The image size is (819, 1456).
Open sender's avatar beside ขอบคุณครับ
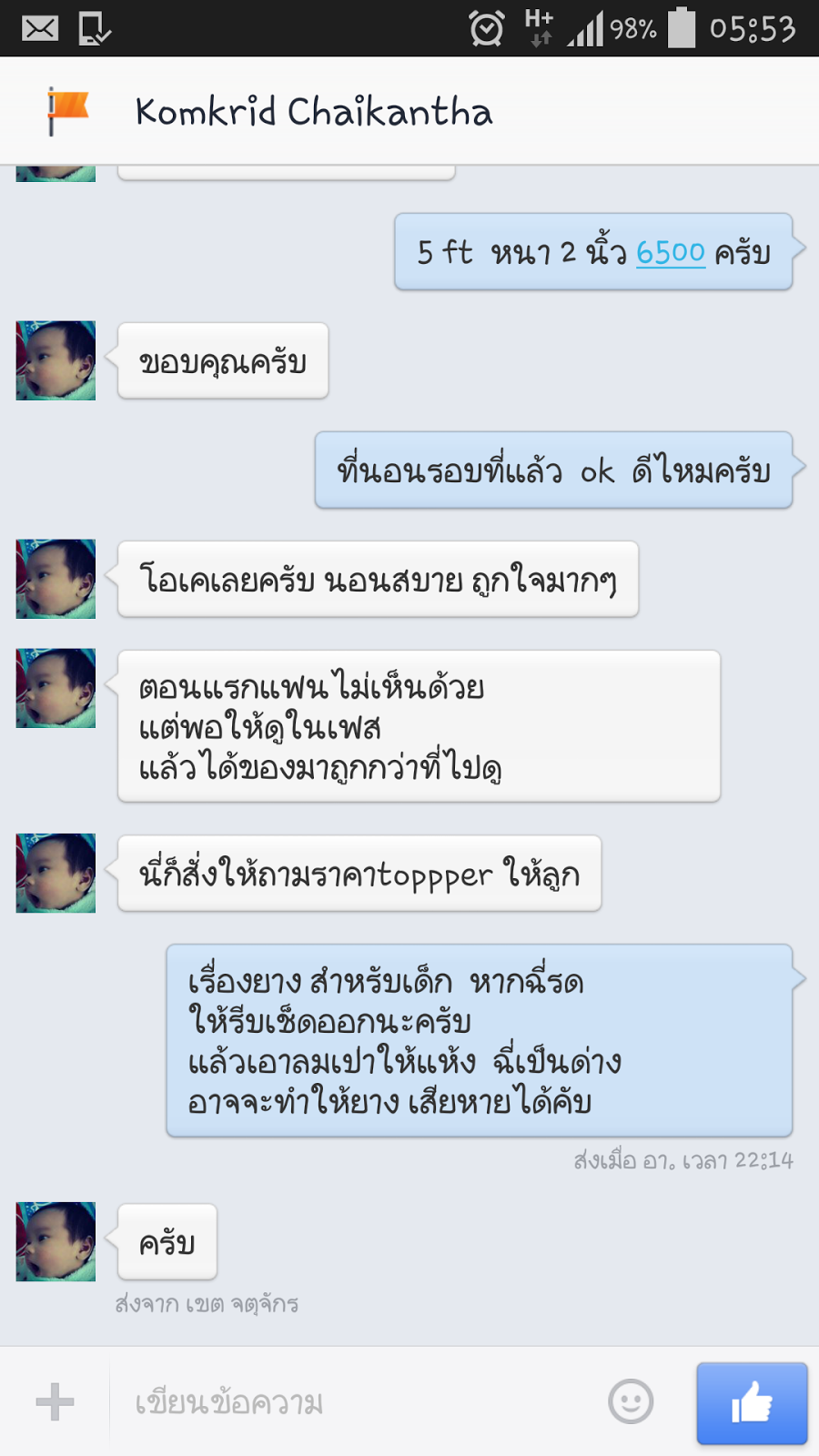point(56,360)
